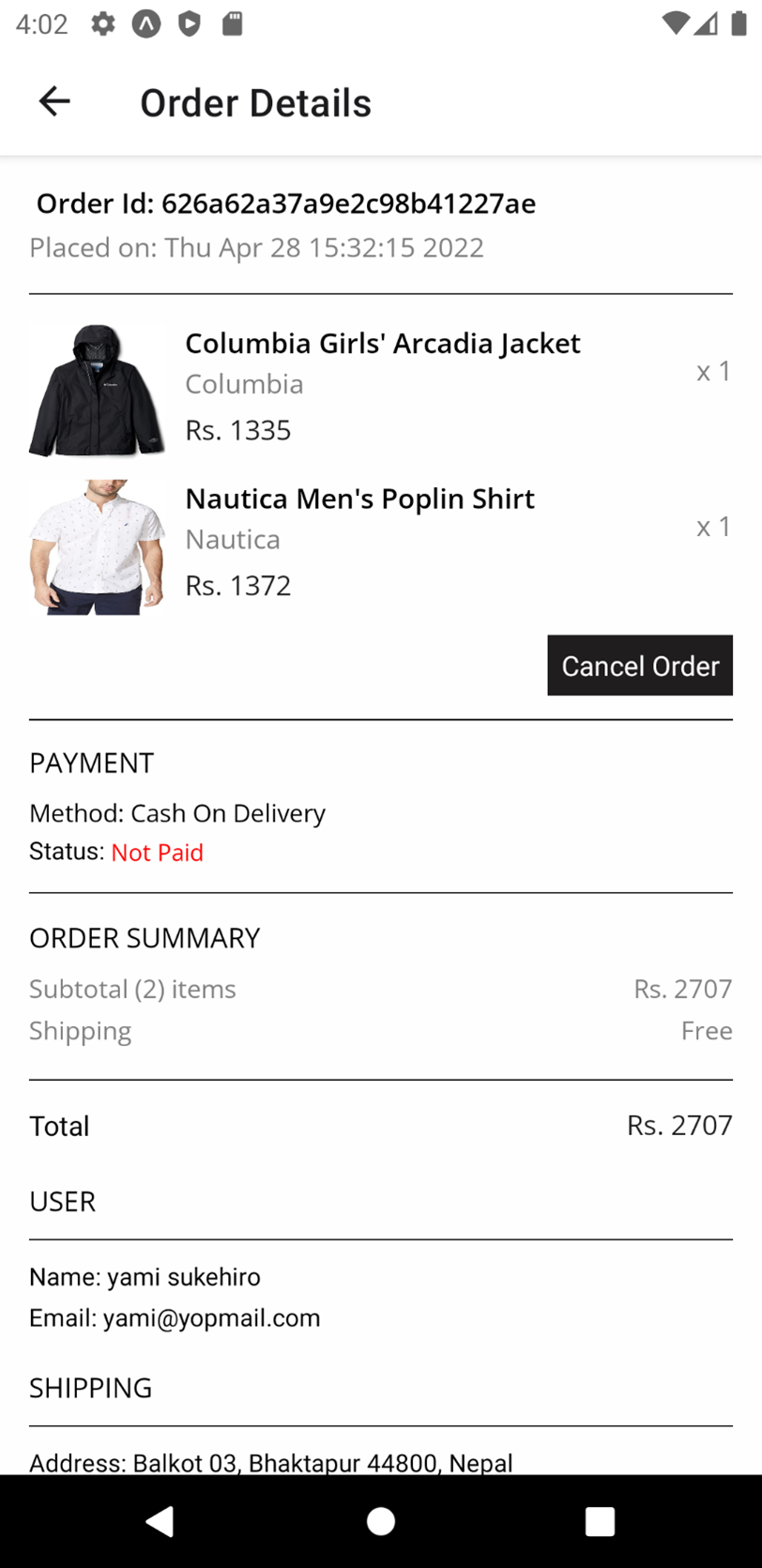Cancel this order

pyautogui.click(x=639, y=666)
